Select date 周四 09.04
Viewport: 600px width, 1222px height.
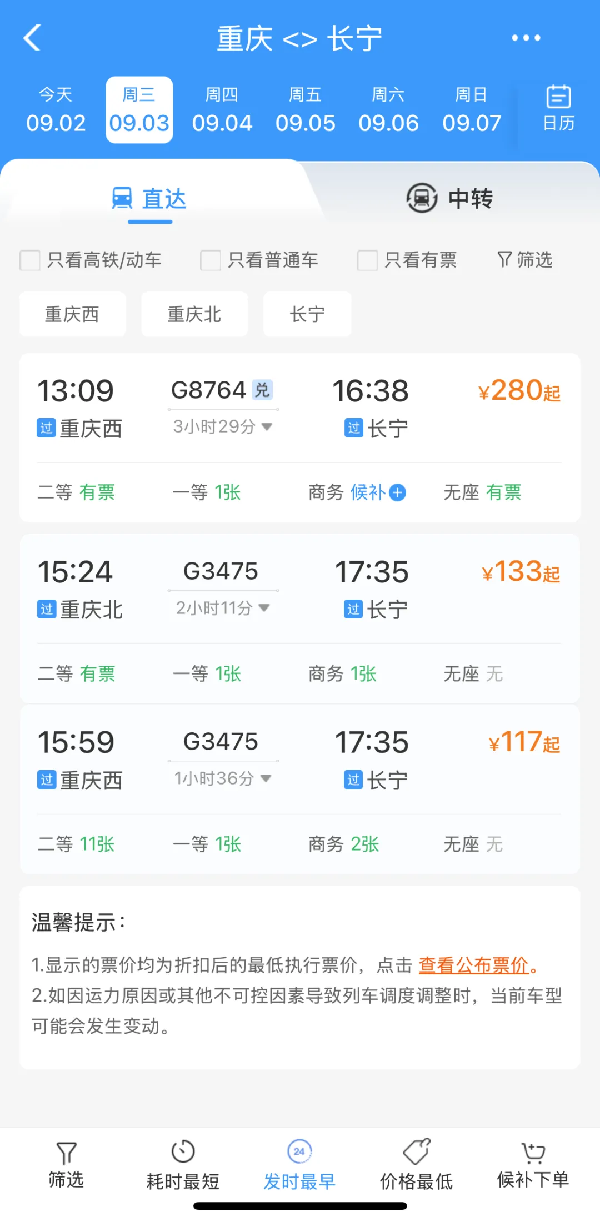coord(222,110)
